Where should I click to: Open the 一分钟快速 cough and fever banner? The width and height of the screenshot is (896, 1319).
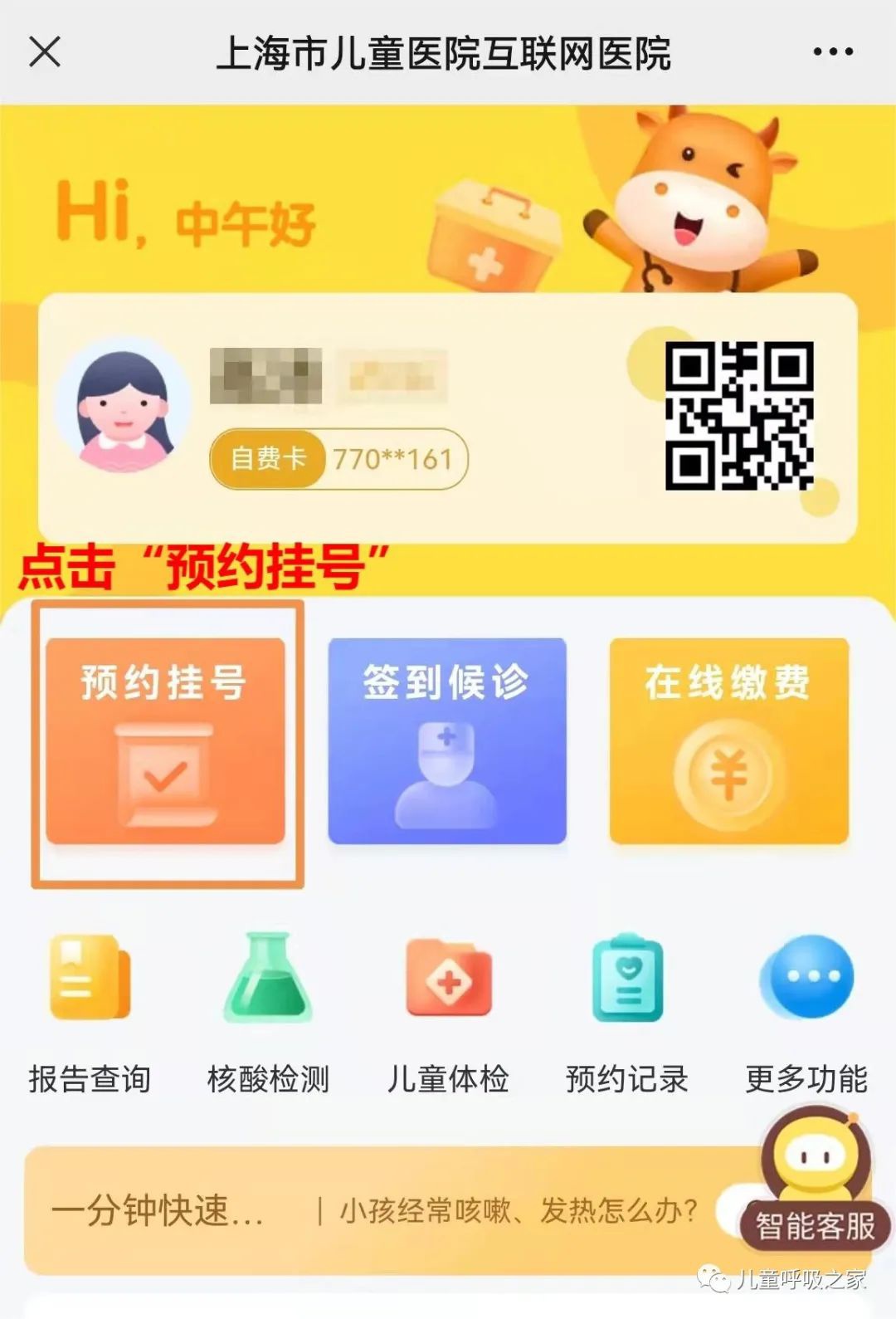click(x=373, y=1211)
